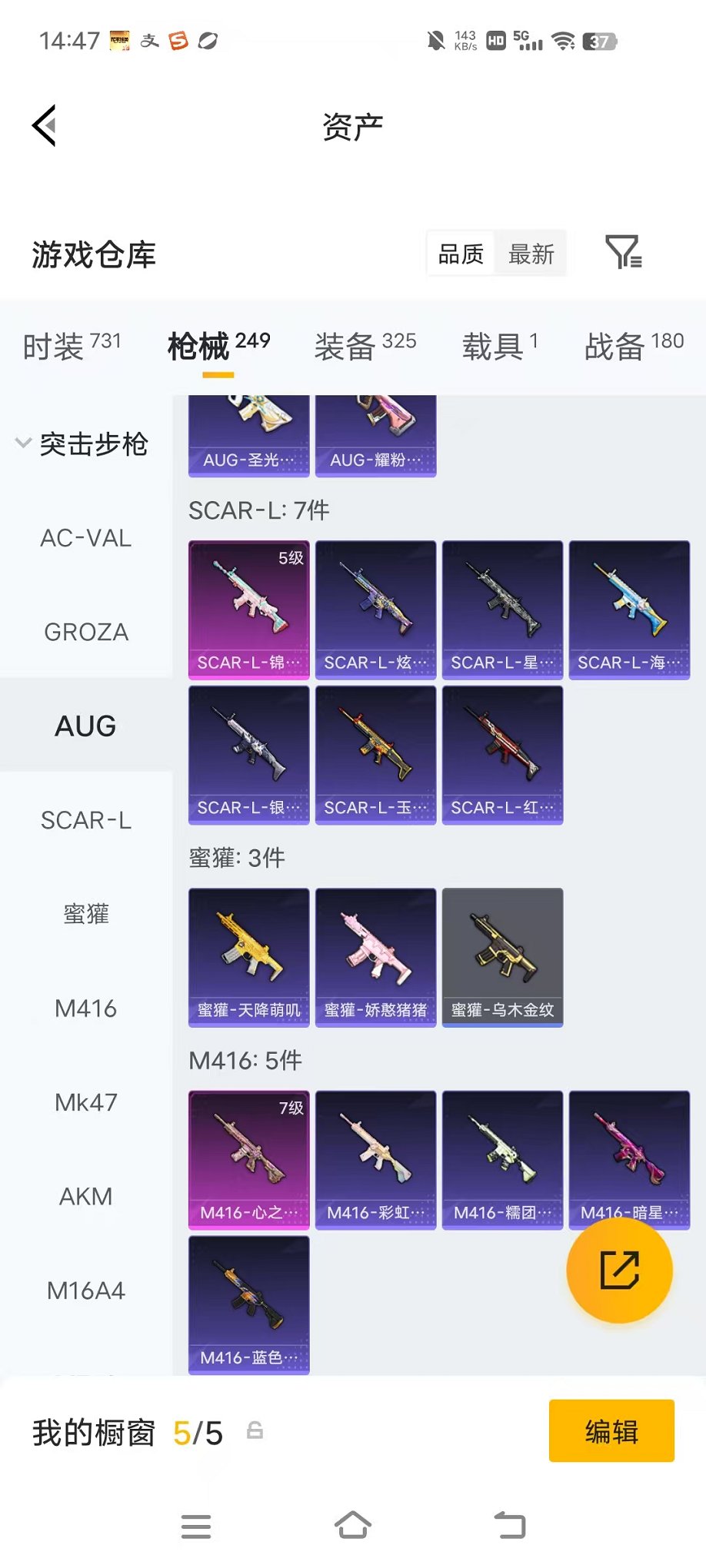Tap the return icon in bottom navigation
This screenshot has width=706, height=1568.
(x=510, y=1527)
